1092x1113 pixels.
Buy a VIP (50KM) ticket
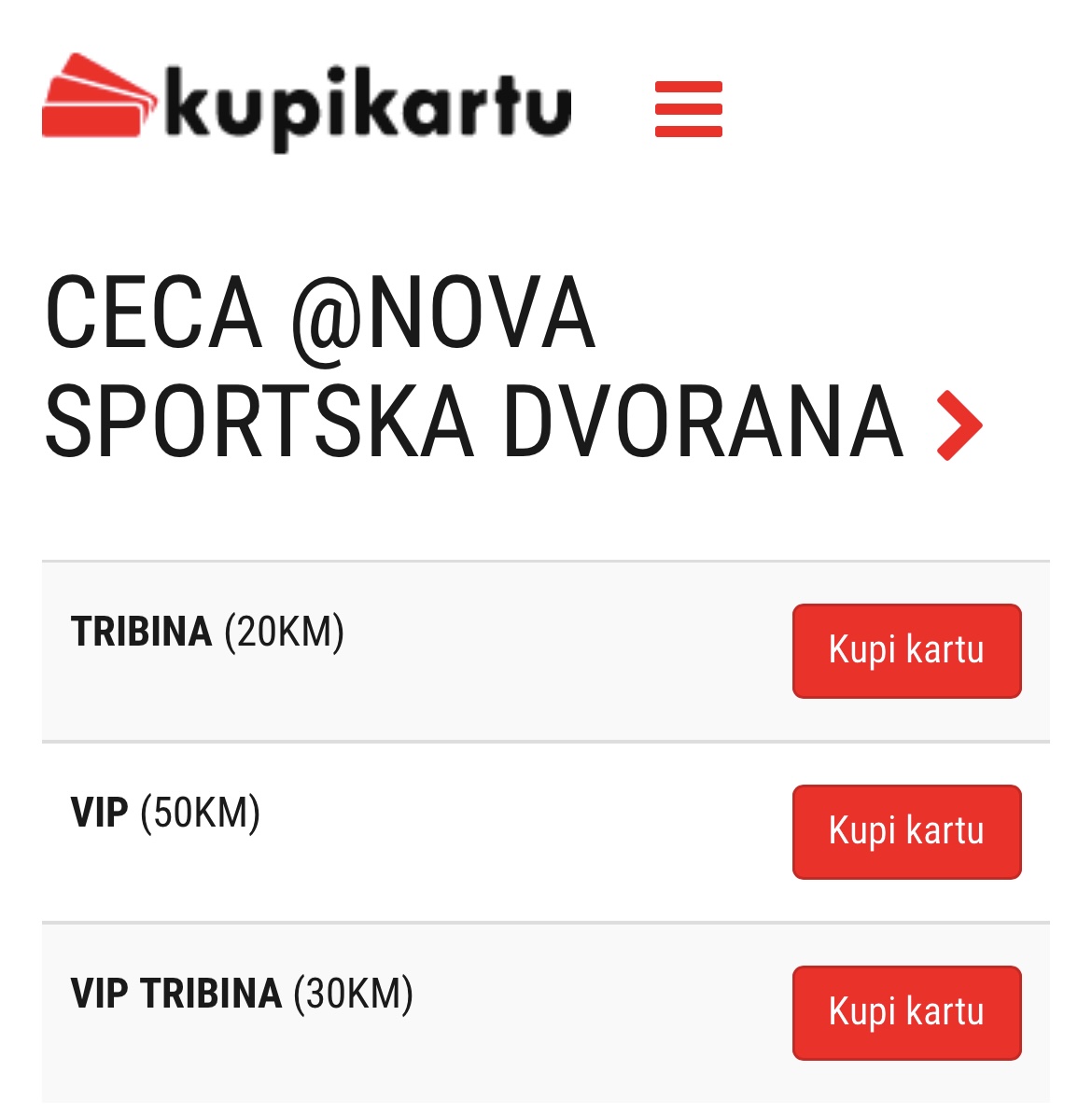click(x=906, y=831)
